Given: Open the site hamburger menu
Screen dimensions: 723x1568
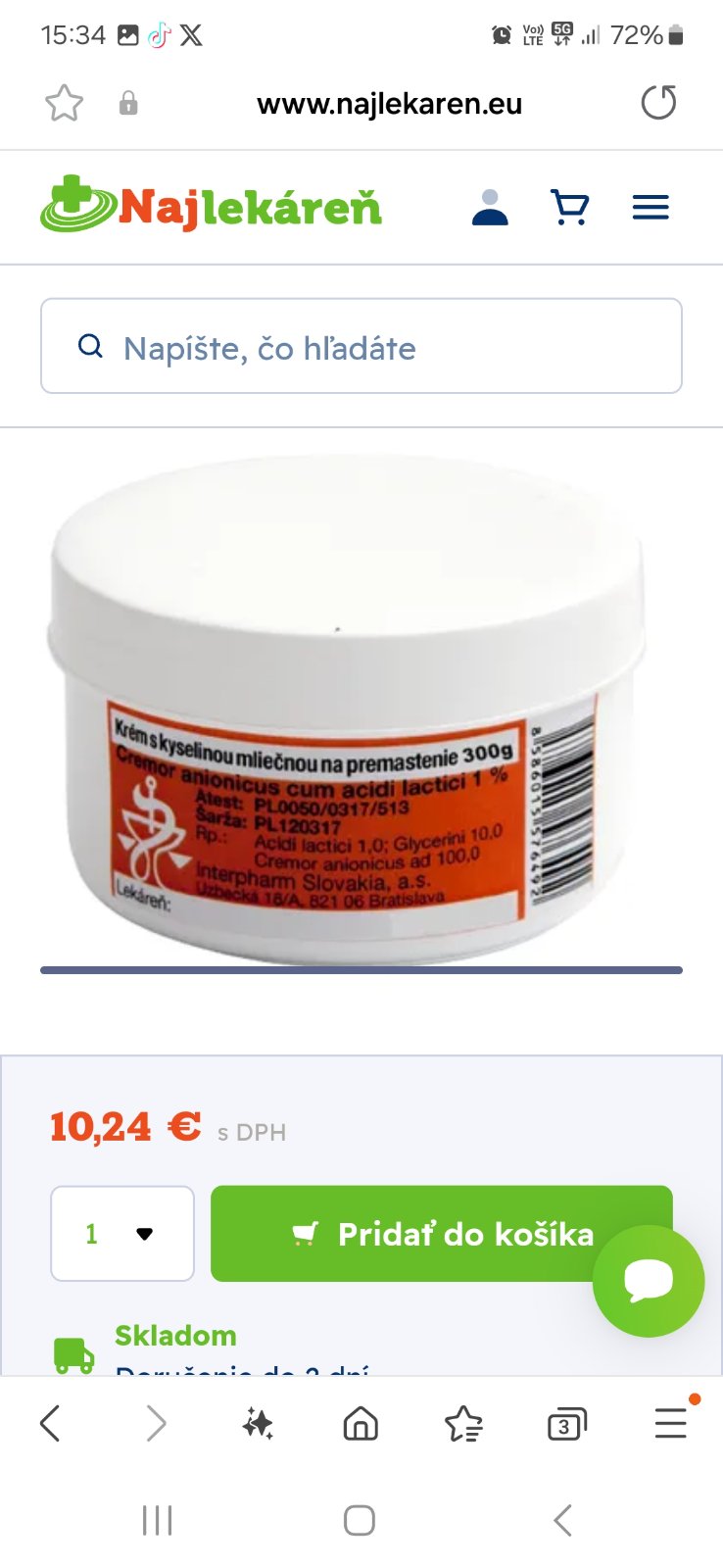Looking at the screenshot, I should pos(651,207).
